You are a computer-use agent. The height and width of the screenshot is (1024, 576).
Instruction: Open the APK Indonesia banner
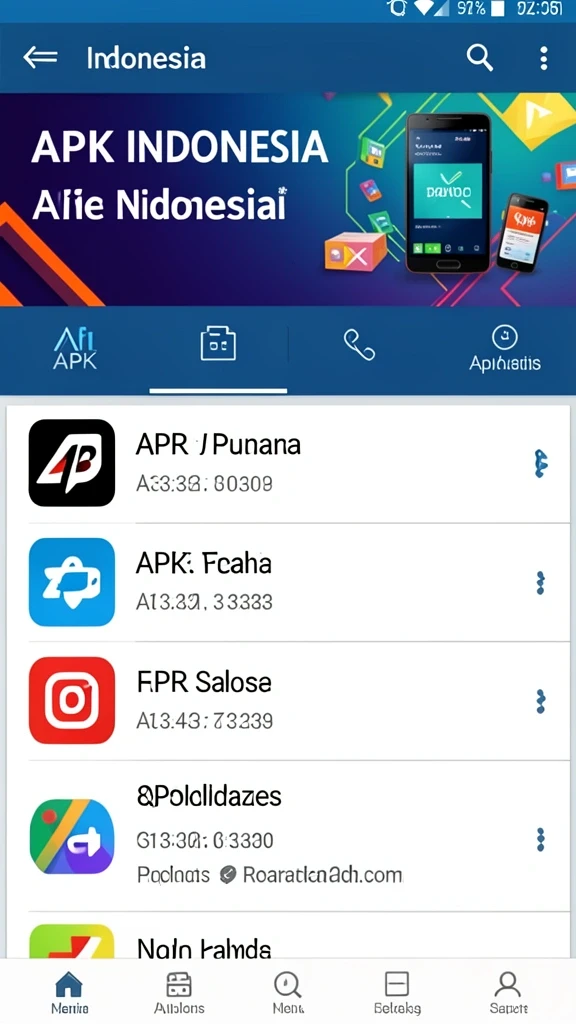click(x=288, y=199)
